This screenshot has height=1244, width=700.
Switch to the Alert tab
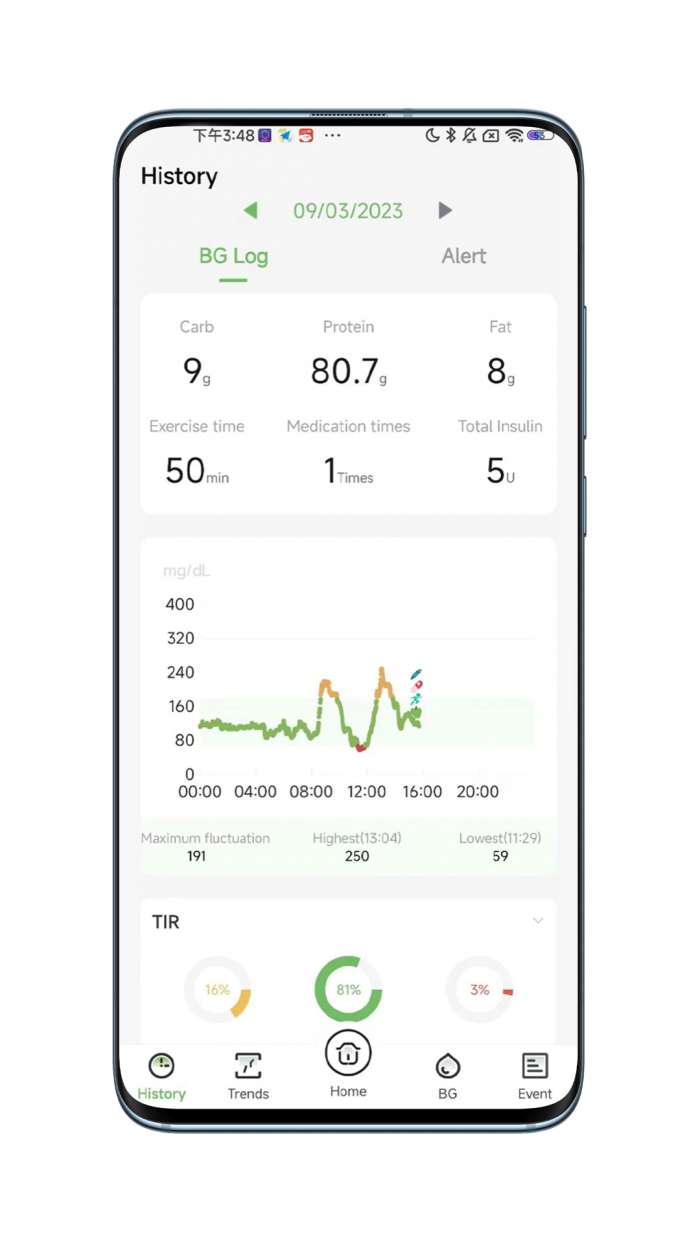464,256
